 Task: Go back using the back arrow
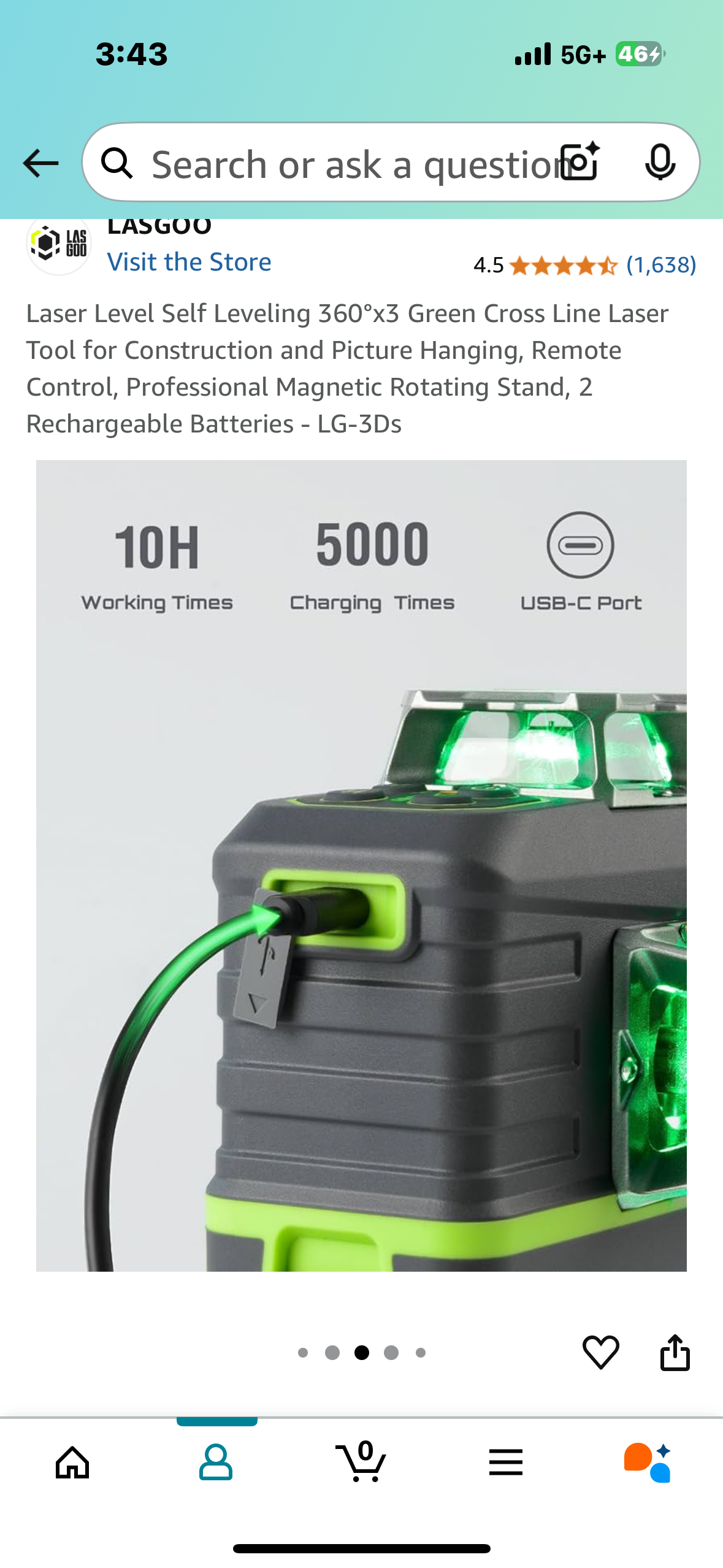tap(40, 163)
